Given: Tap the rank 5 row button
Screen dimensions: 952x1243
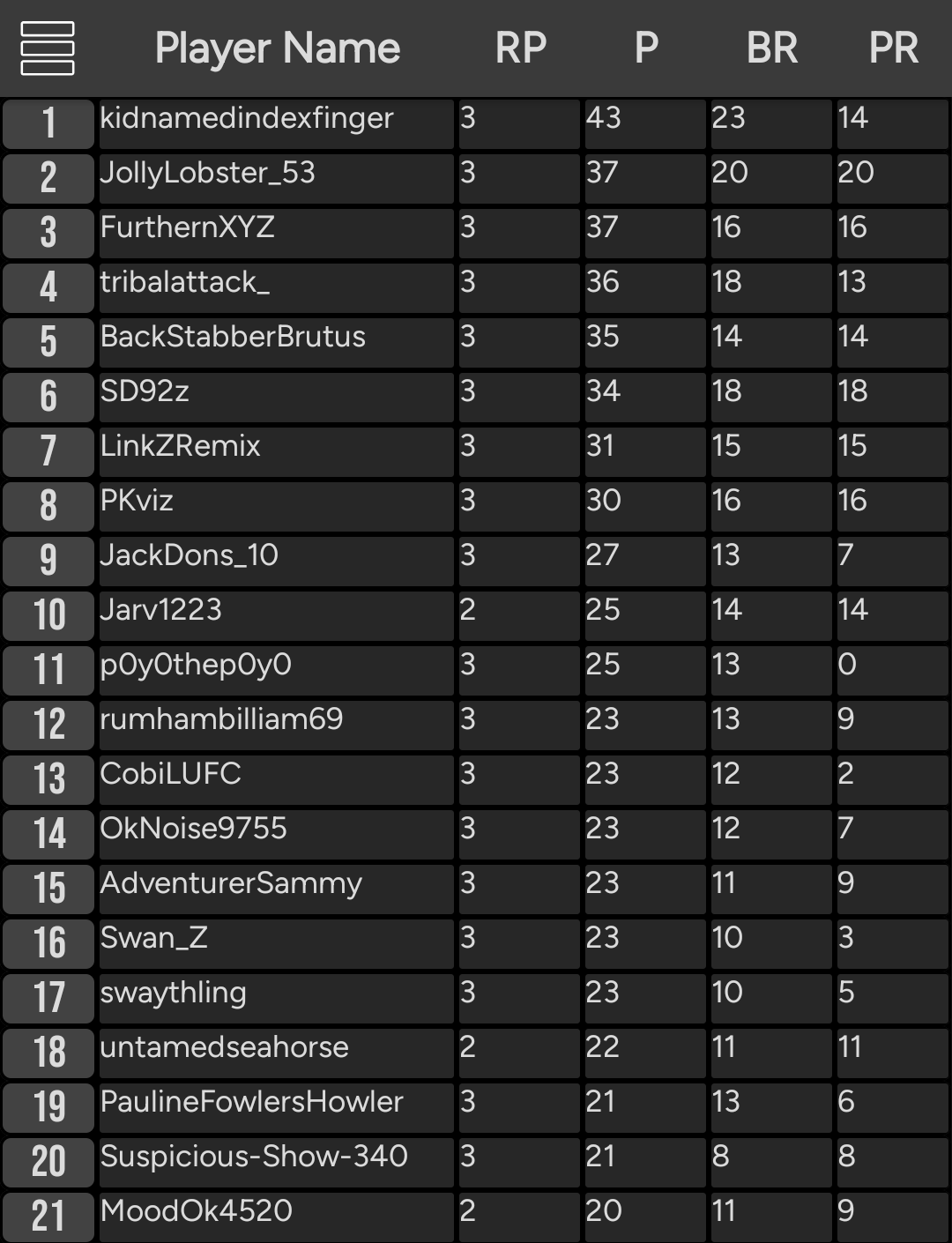Looking at the screenshot, I should pos(48,342).
